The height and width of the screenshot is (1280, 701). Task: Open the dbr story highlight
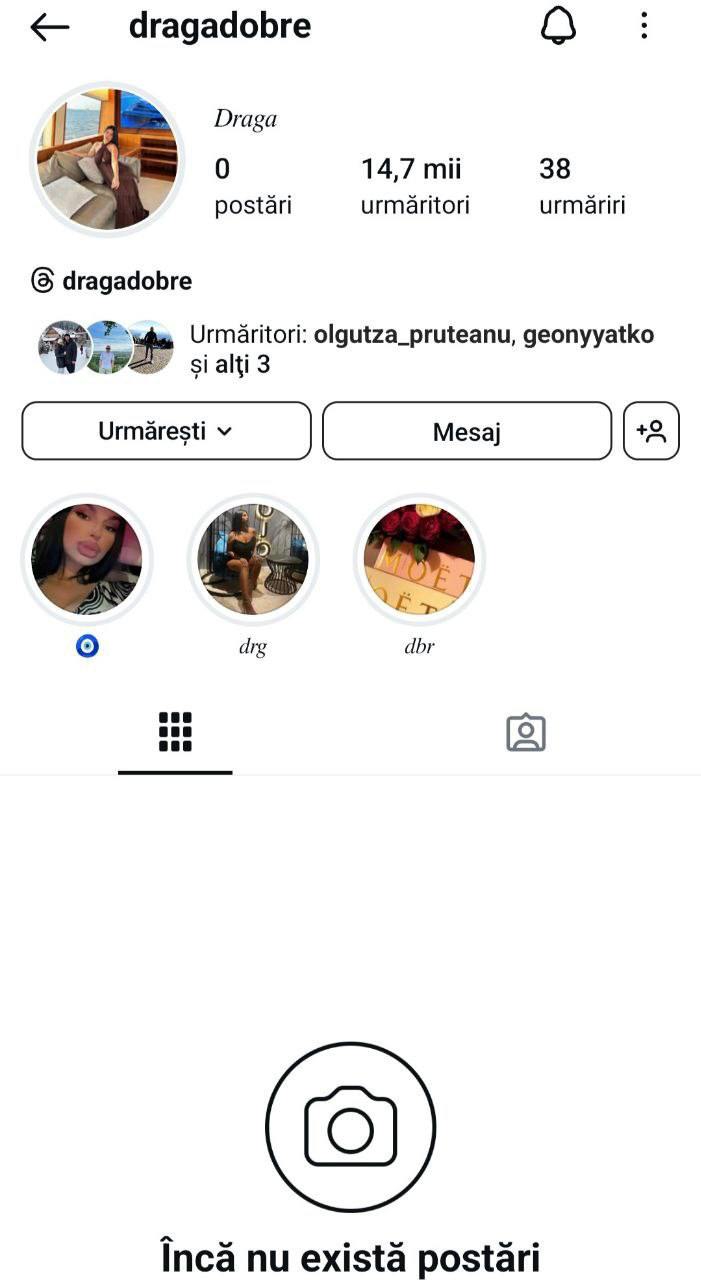(419, 559)
